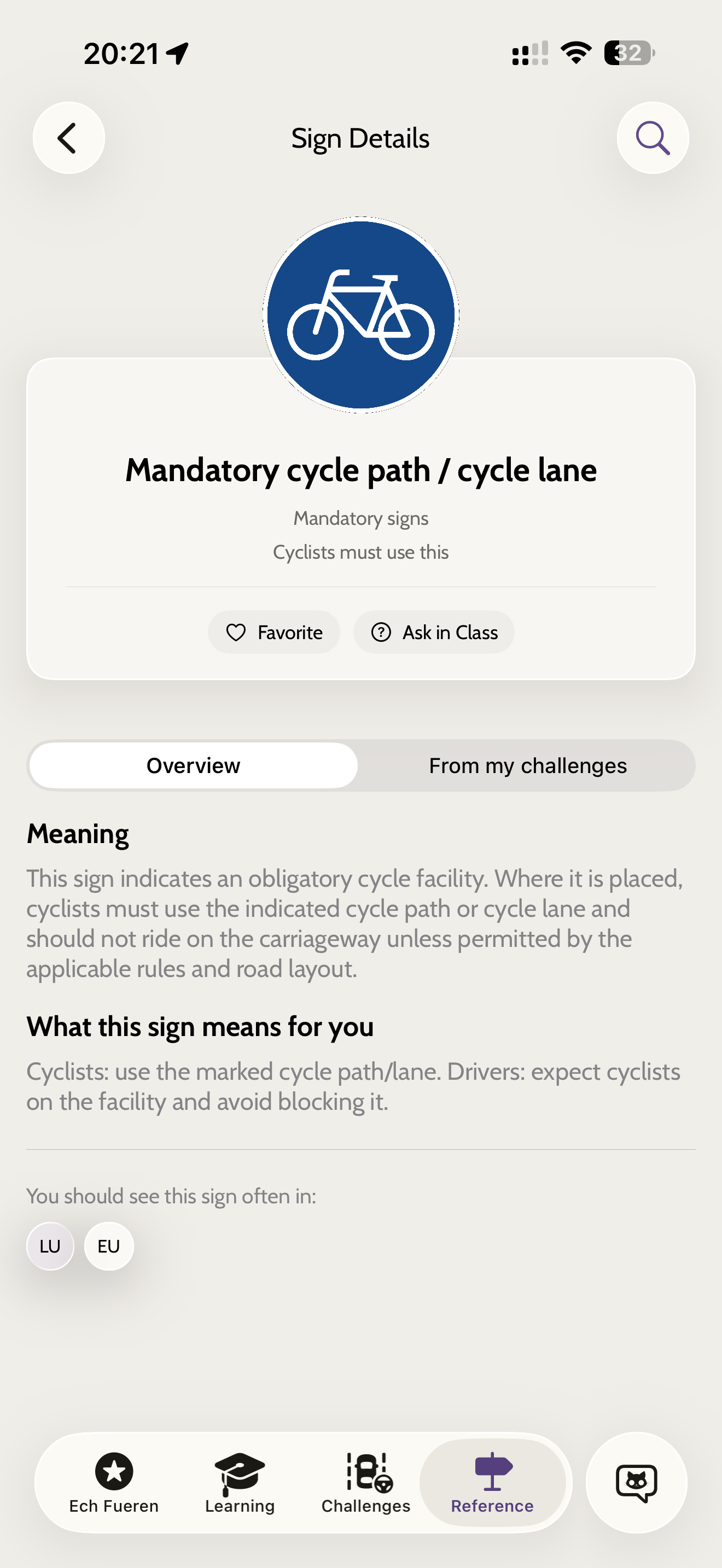Go back from Sign Details
722x1568 pixels.
(68, 138)
